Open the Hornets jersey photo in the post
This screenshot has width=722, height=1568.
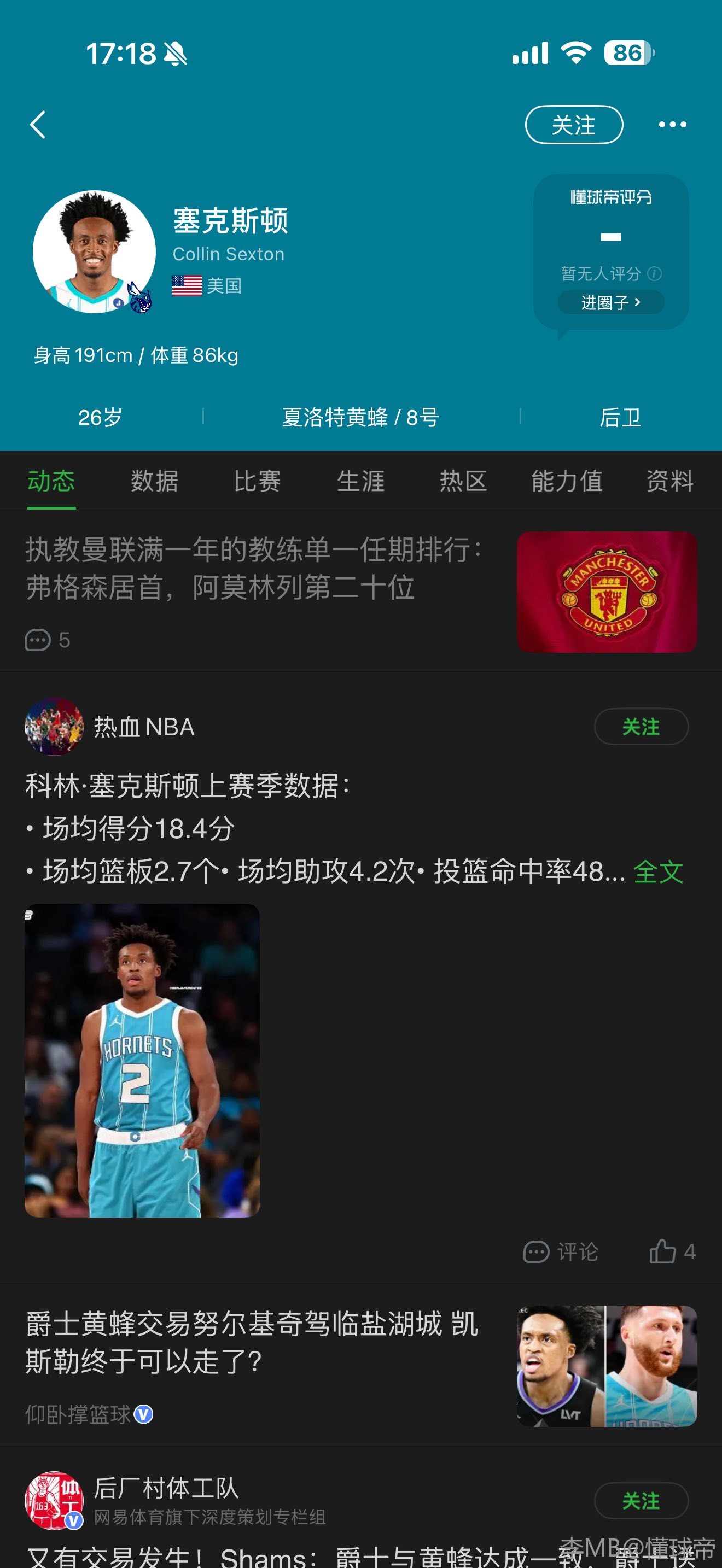pyautogui.click(x=142, y=1060)
